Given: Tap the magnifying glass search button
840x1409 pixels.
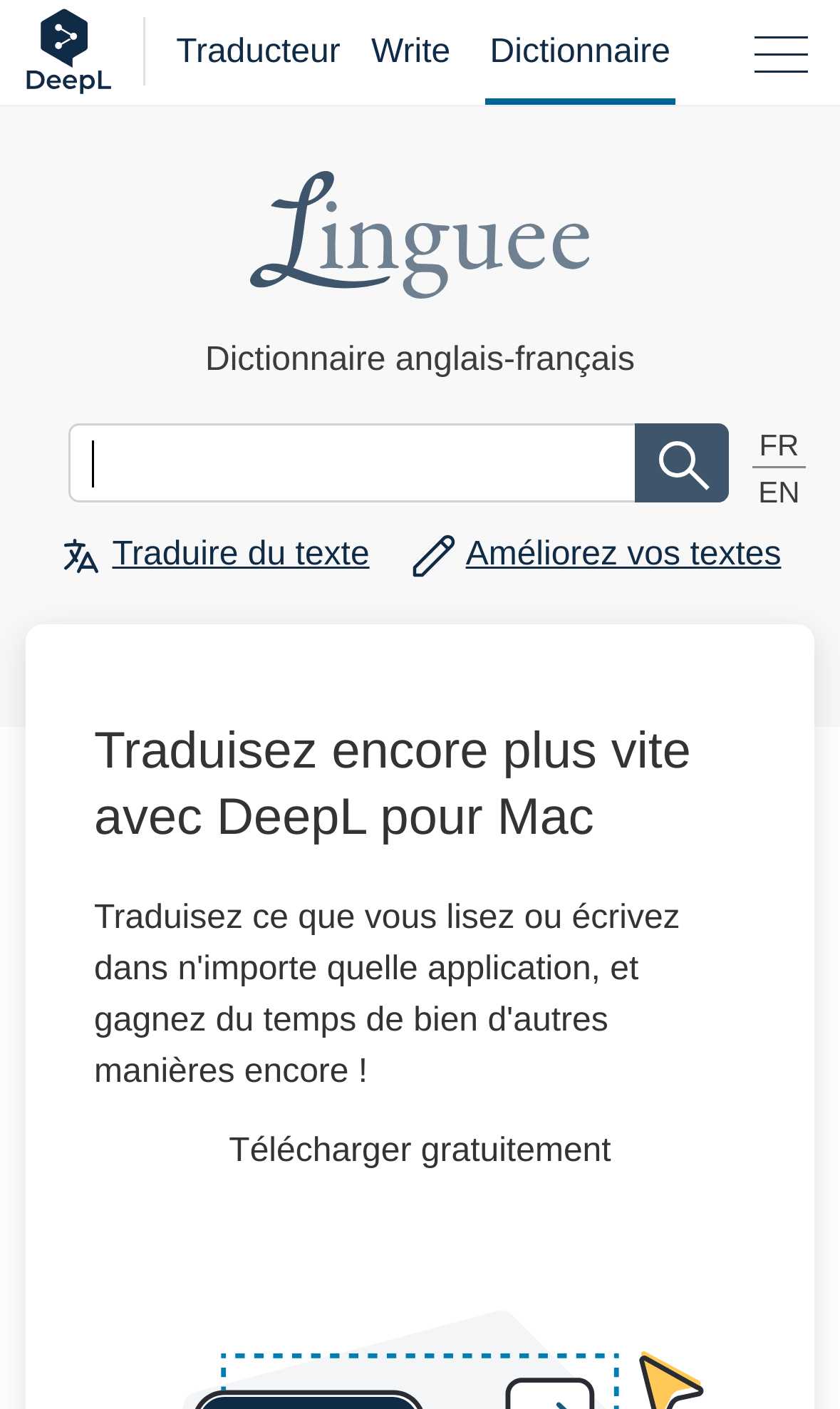Looking at the screenshot, I should pos(682,463).
